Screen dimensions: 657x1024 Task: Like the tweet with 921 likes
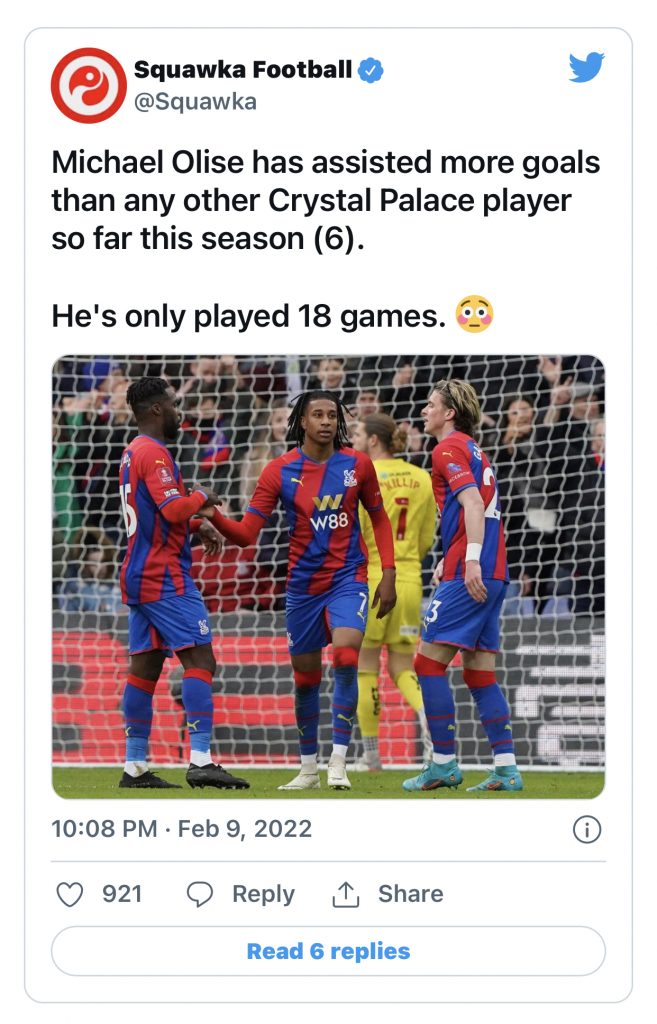[70, 894]
